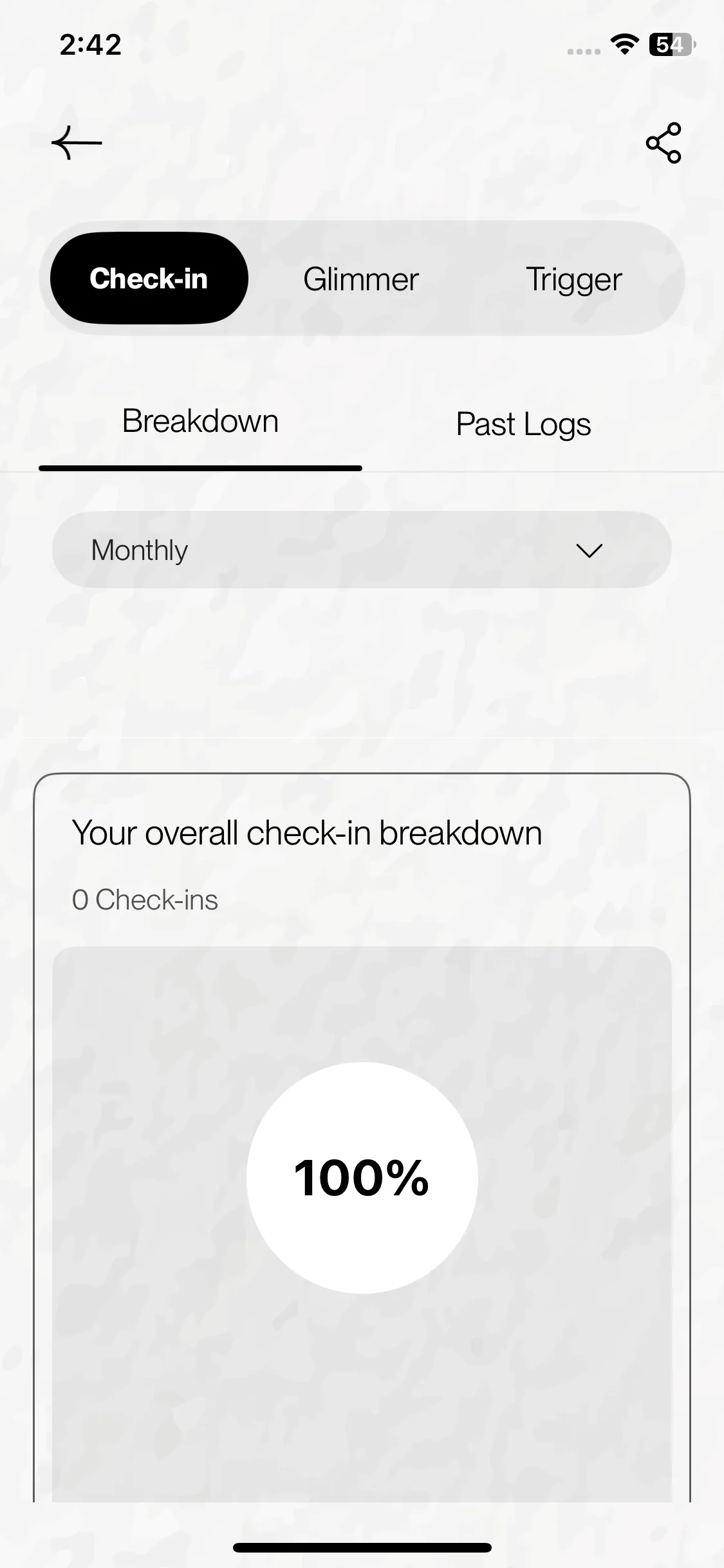This screenshot has width=724, height=1568.
Task: Expand the Monthly period dropdown
Action: 362,550
